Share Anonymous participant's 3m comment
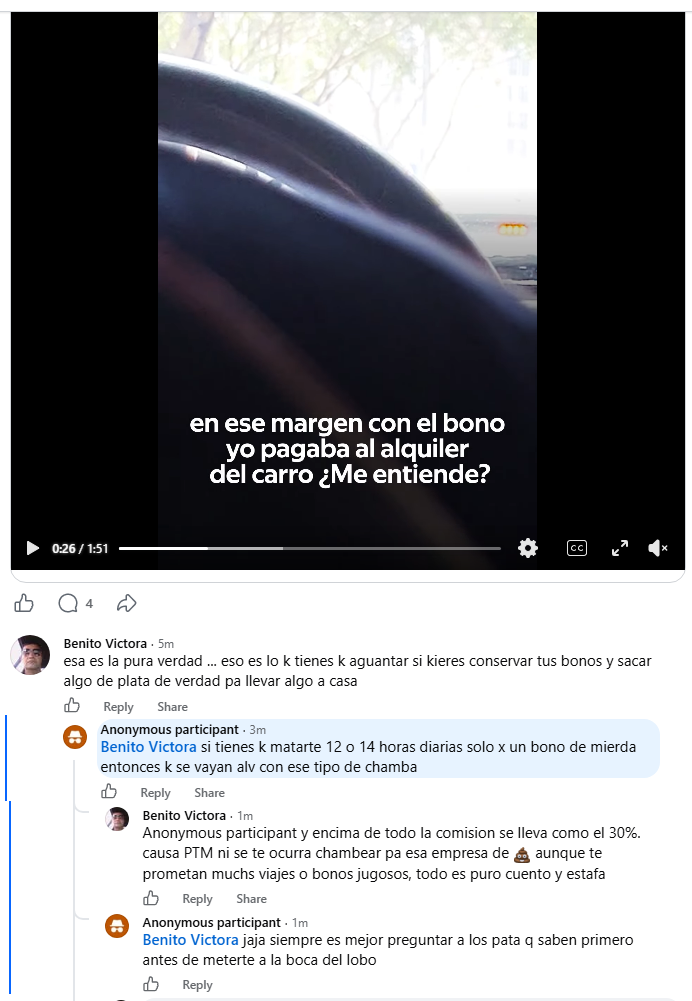 (x=209, y=793)
